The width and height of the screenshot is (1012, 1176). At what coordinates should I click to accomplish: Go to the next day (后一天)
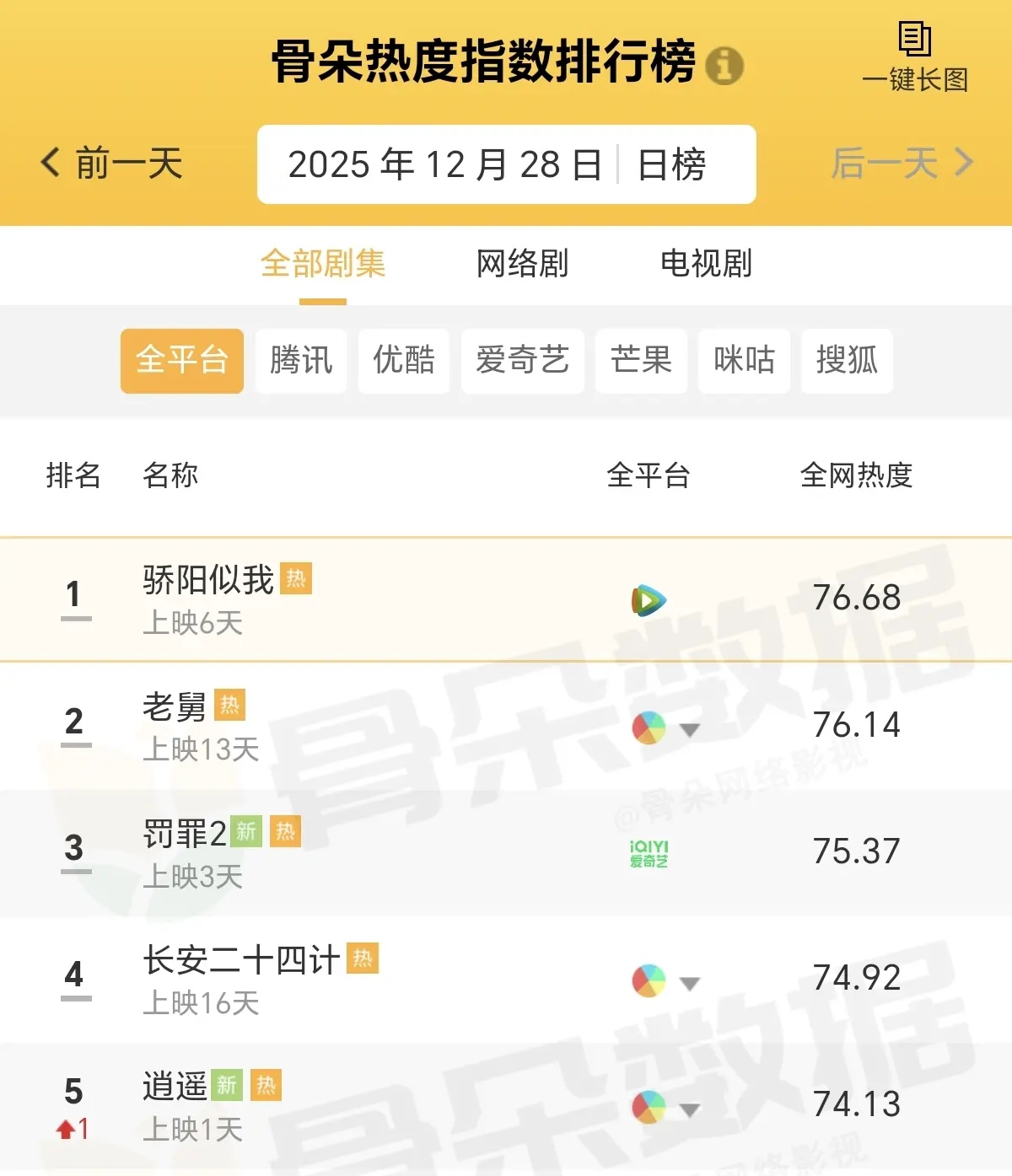point(902,163)
